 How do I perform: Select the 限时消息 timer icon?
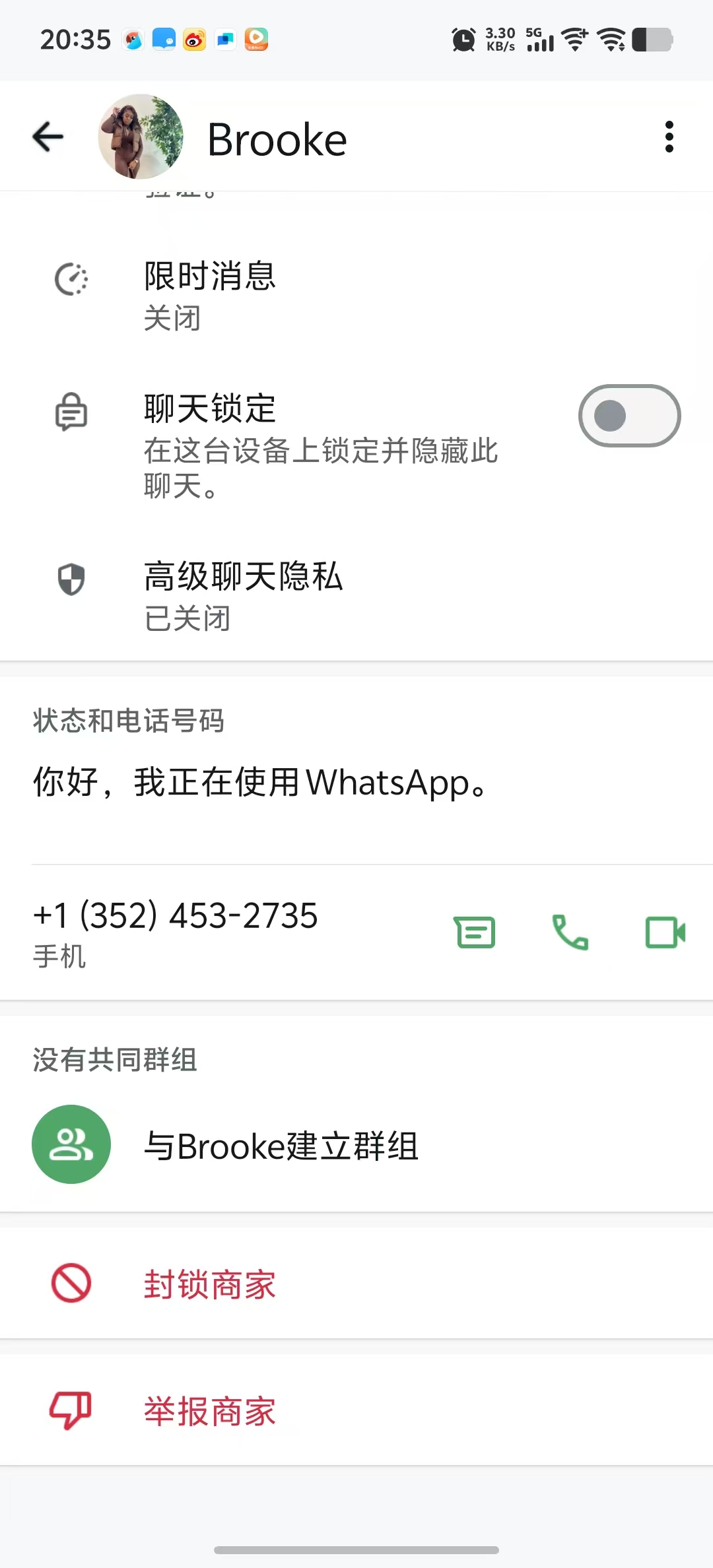(71, 278)
